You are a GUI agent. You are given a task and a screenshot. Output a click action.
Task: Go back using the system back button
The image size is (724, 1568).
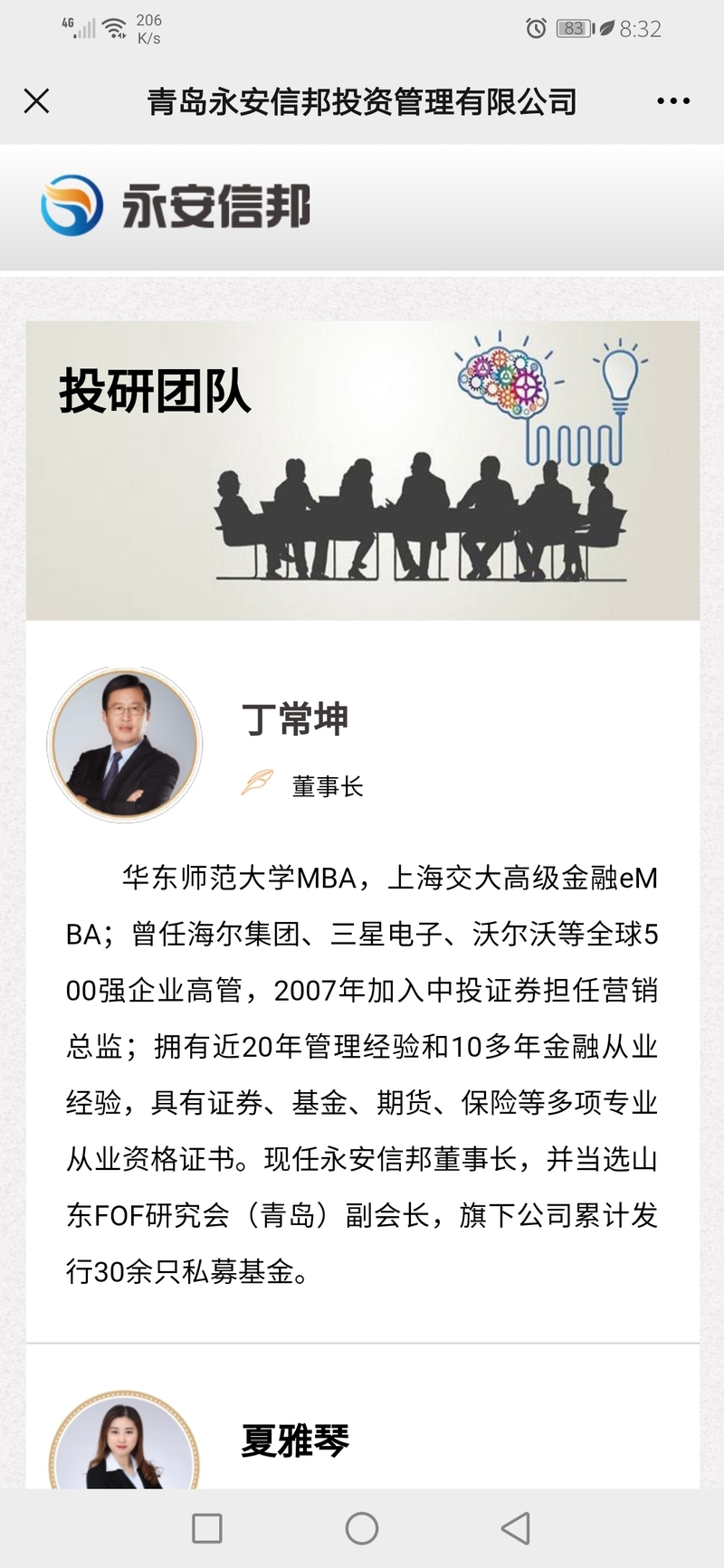[x=516, y=1528]
